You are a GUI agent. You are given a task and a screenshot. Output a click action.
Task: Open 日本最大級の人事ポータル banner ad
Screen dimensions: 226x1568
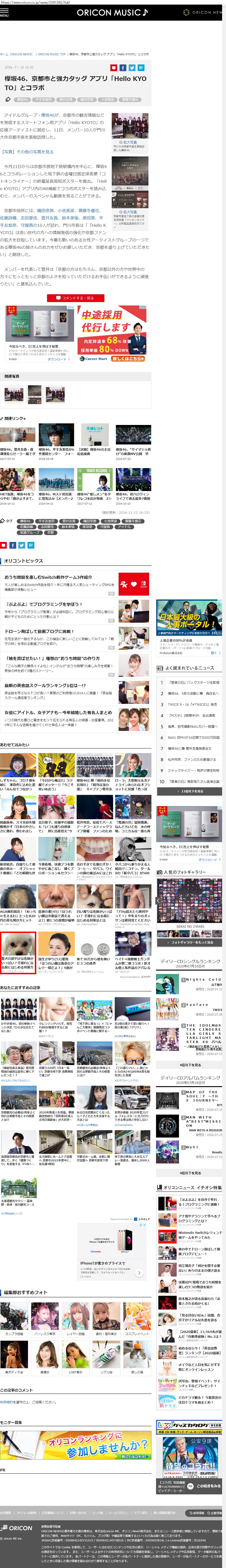click(x=189, y=618)
